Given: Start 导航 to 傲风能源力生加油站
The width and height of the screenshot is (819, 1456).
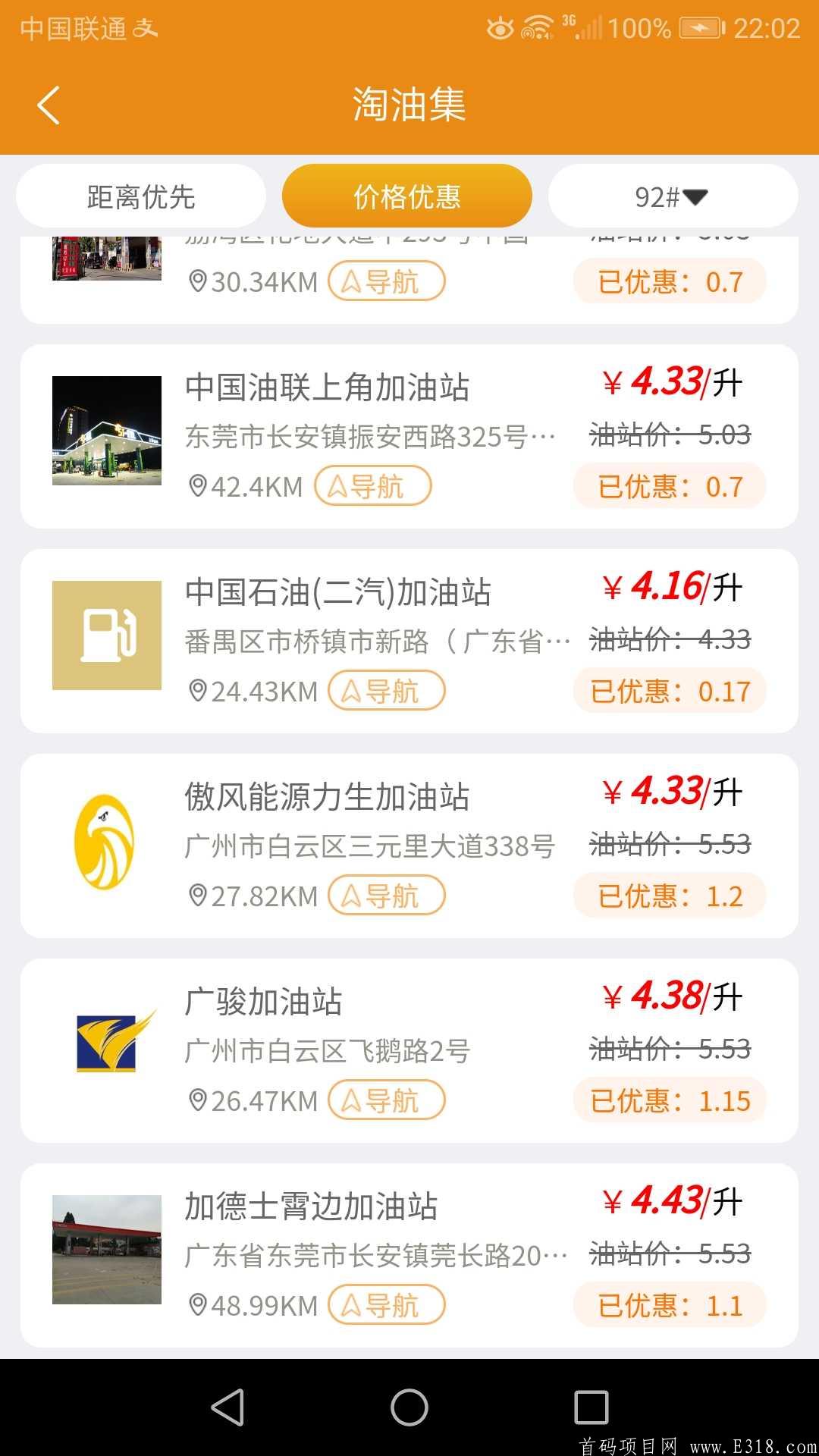Looking at the screenshot, I should pos(386,896).
